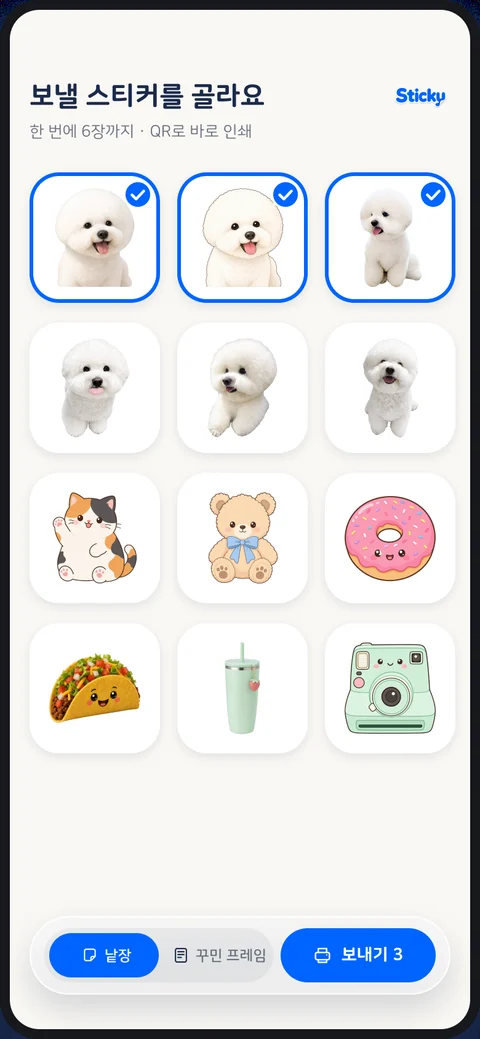Viewport: 480px width, 1039px height.
Task: Choose the smiling taco sticker
Action: (95, 688)
